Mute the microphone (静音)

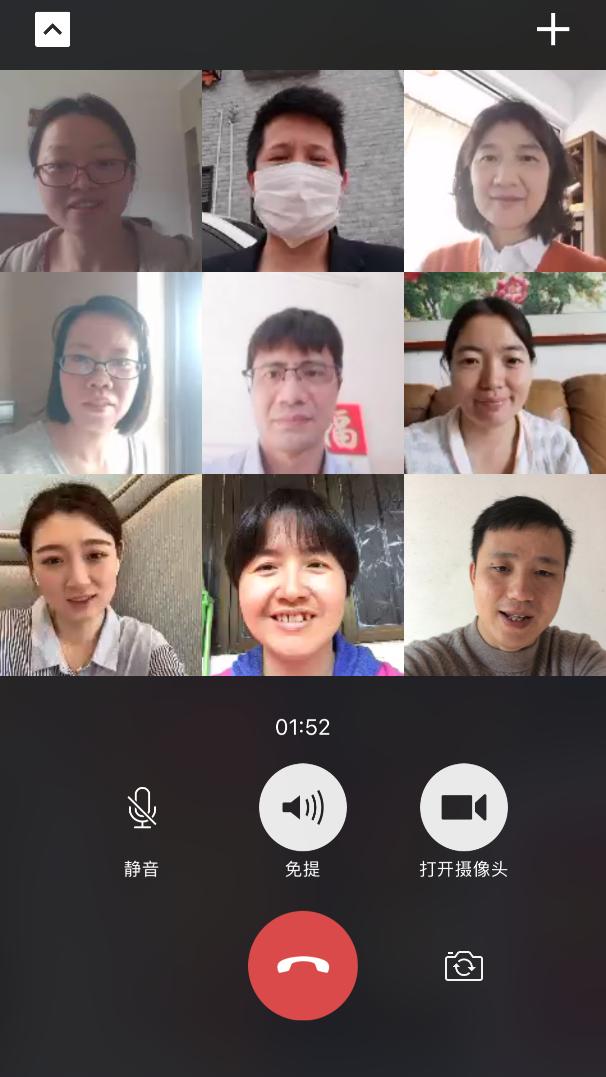[x=142, y=808]
